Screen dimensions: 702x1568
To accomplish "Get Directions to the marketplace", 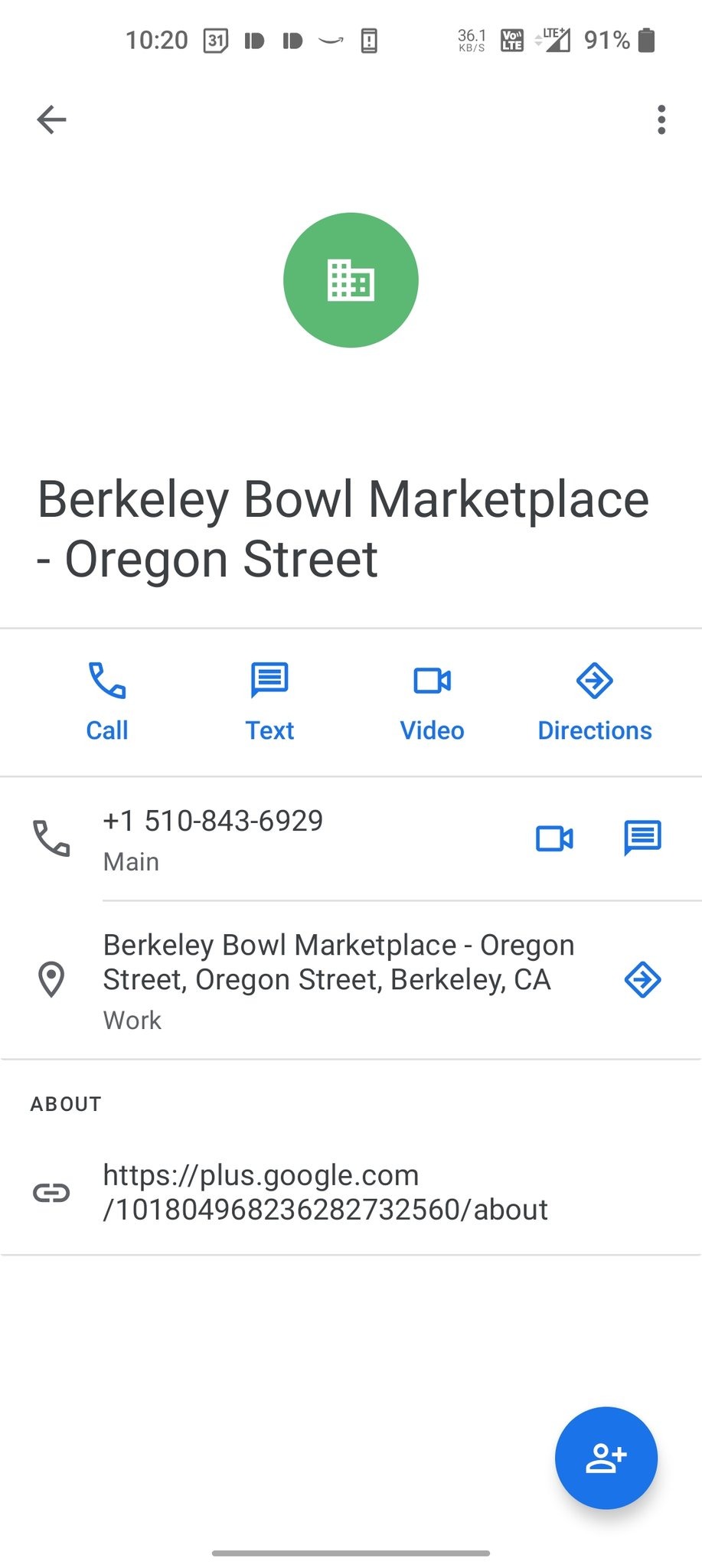I will (594, 701).
